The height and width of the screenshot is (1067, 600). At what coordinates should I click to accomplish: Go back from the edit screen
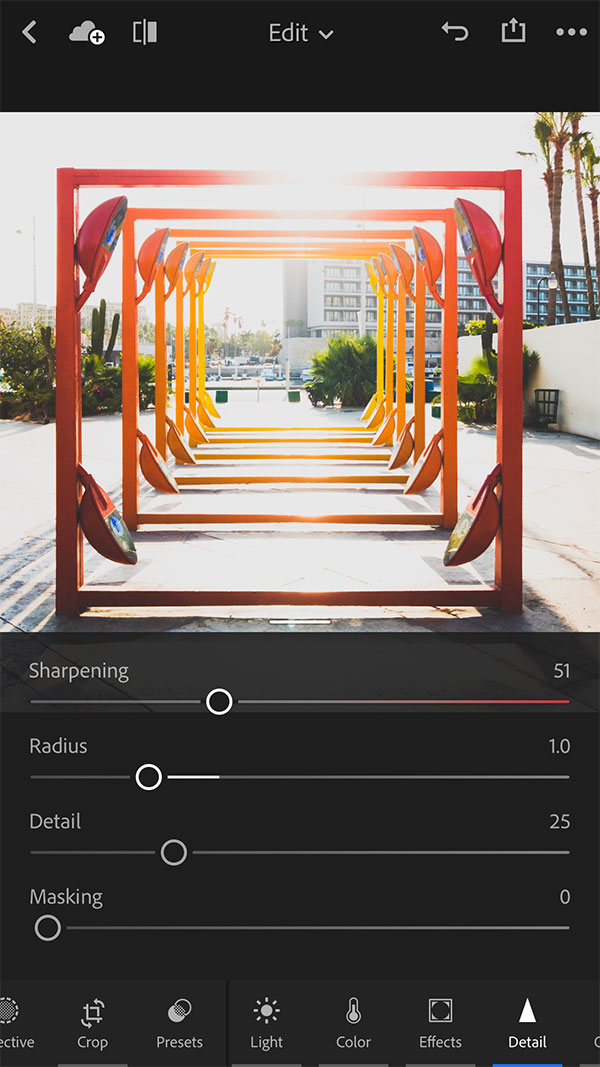pos(29,33)
